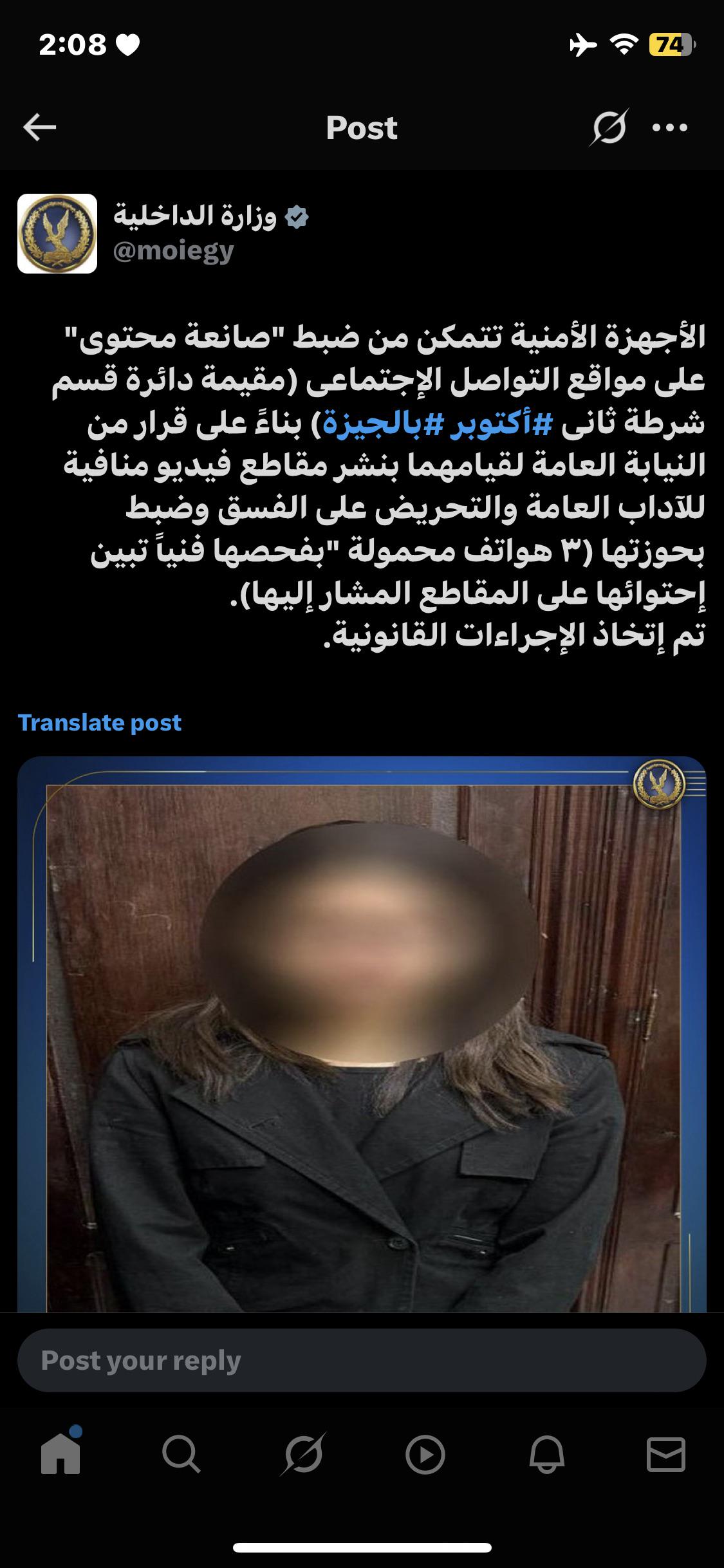Tap the Post your reply field
The height and width of the screenshot is (1568, 724).
click(x=362, y=1361)
